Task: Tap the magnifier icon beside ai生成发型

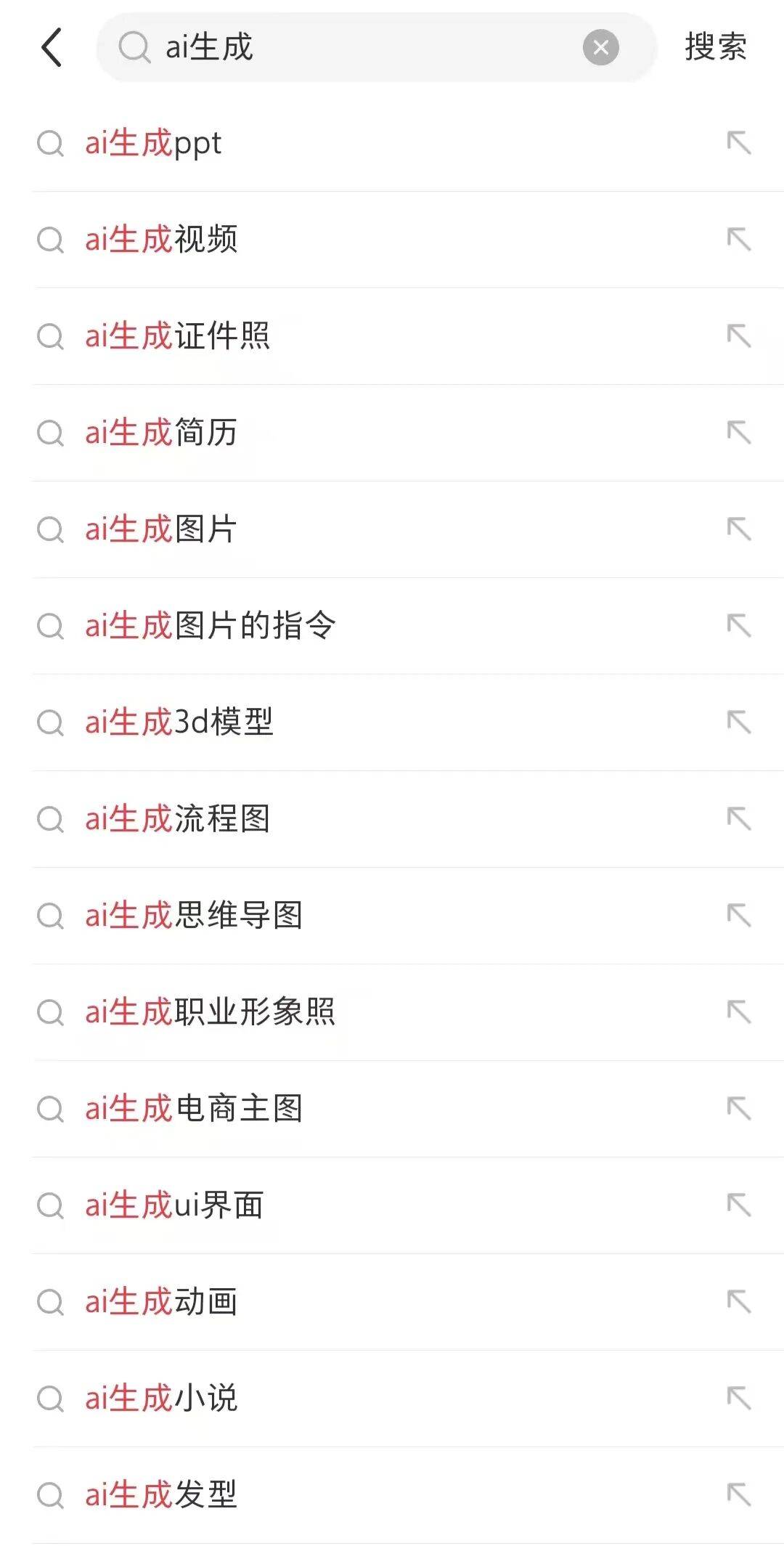Action: [x=49, y=1494]
